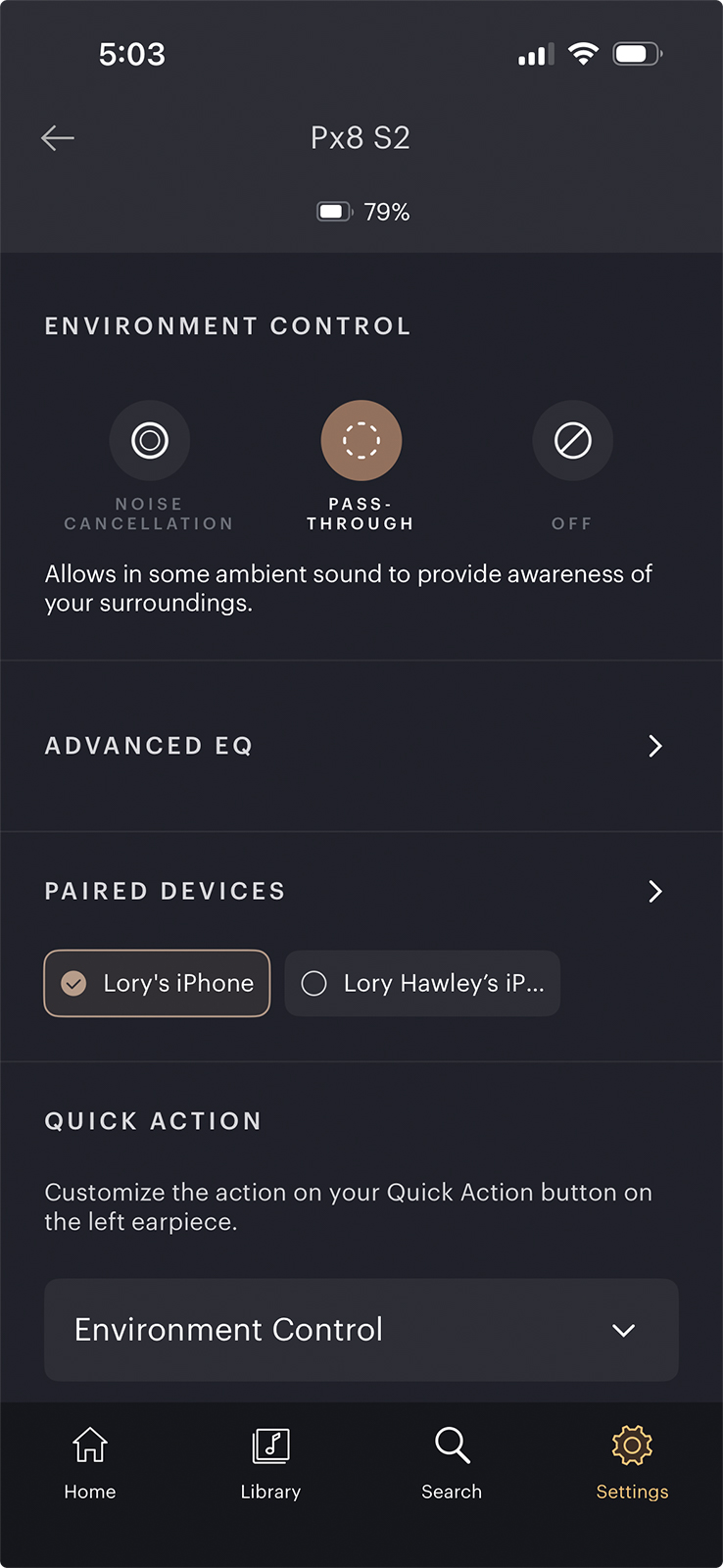Switch connection to Lory Hawley's iPhone
This screenshot has height=1568, width=723.
tap(422, 983)
